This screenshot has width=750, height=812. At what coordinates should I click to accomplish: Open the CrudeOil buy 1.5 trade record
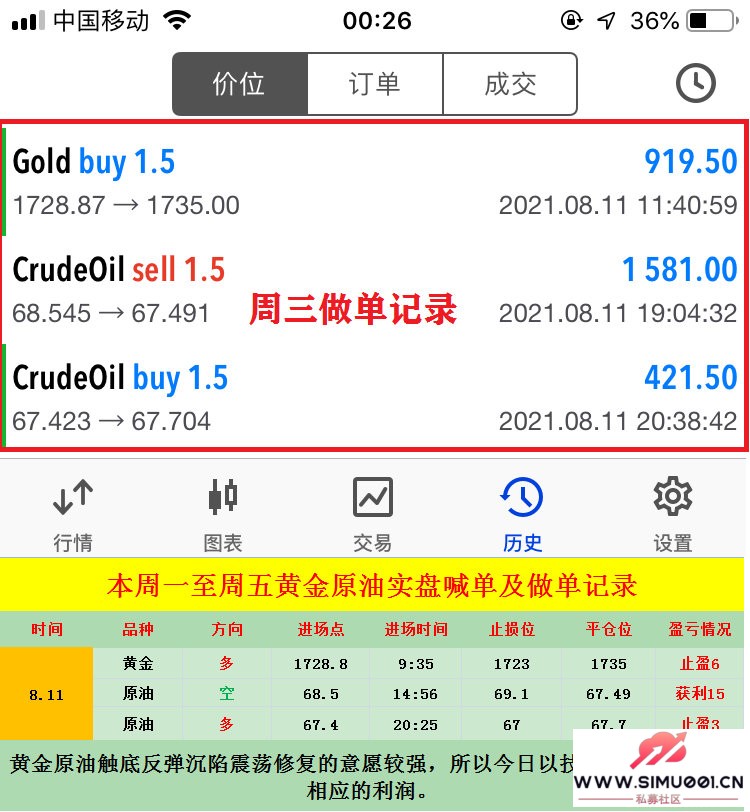375,398
